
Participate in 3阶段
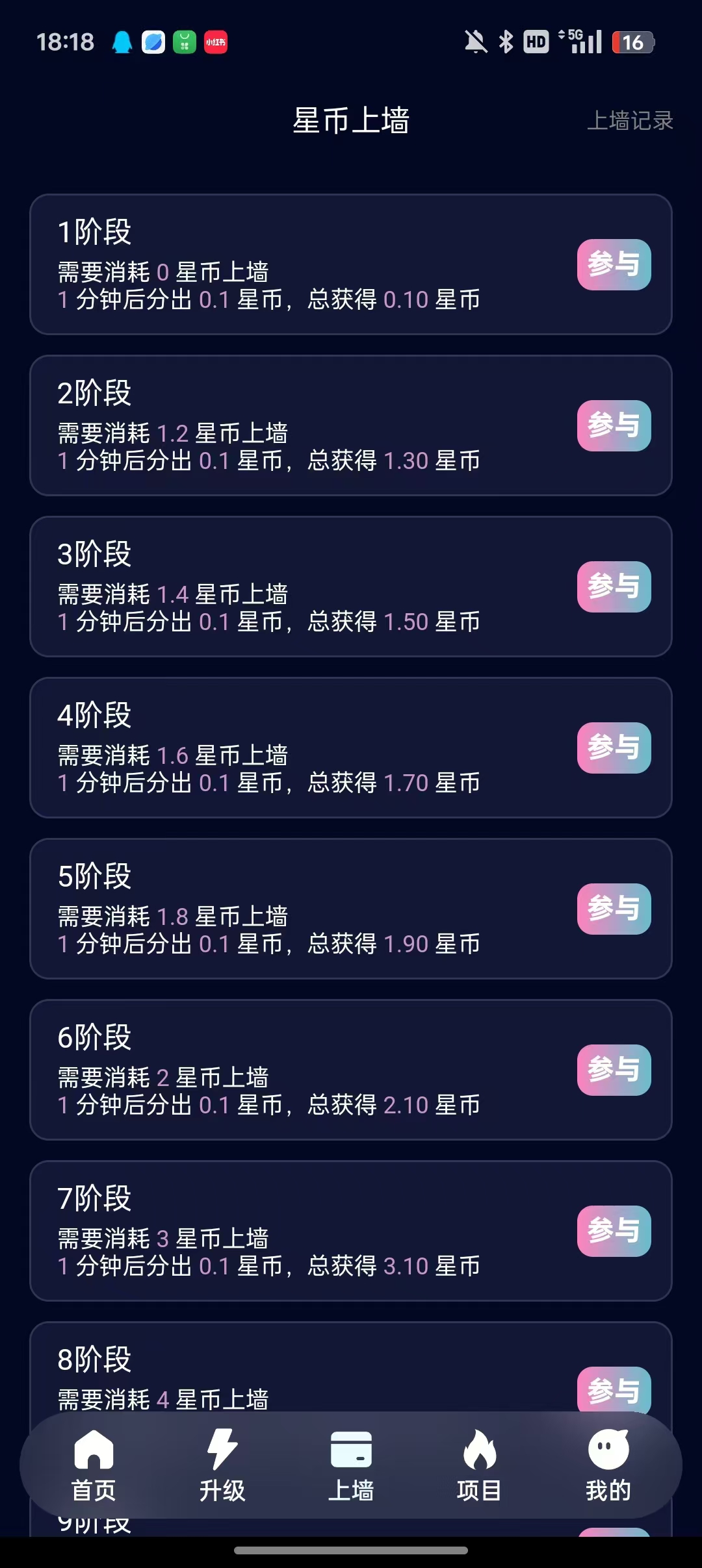(x=614, y=587)
